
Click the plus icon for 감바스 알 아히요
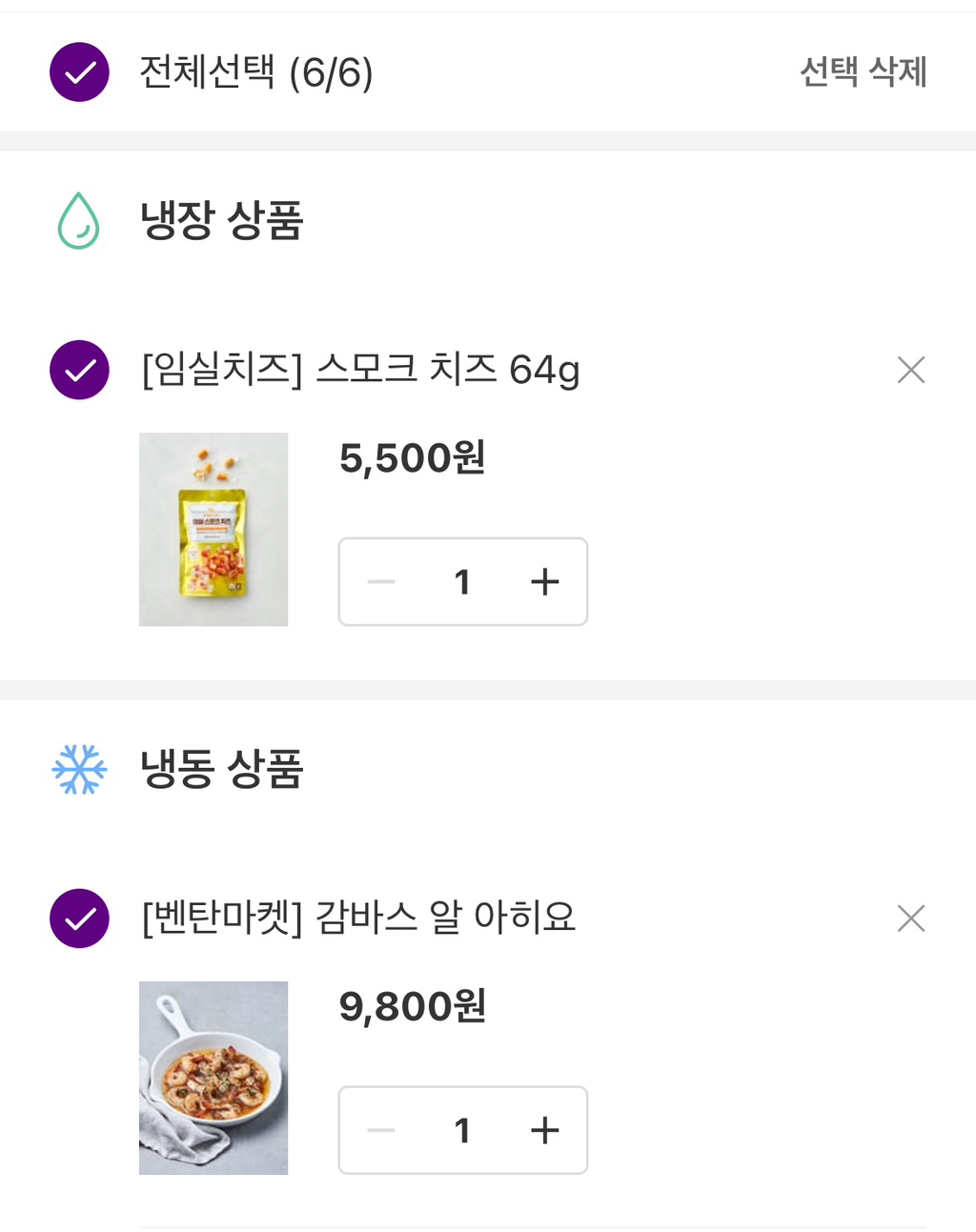[544, 1130]
